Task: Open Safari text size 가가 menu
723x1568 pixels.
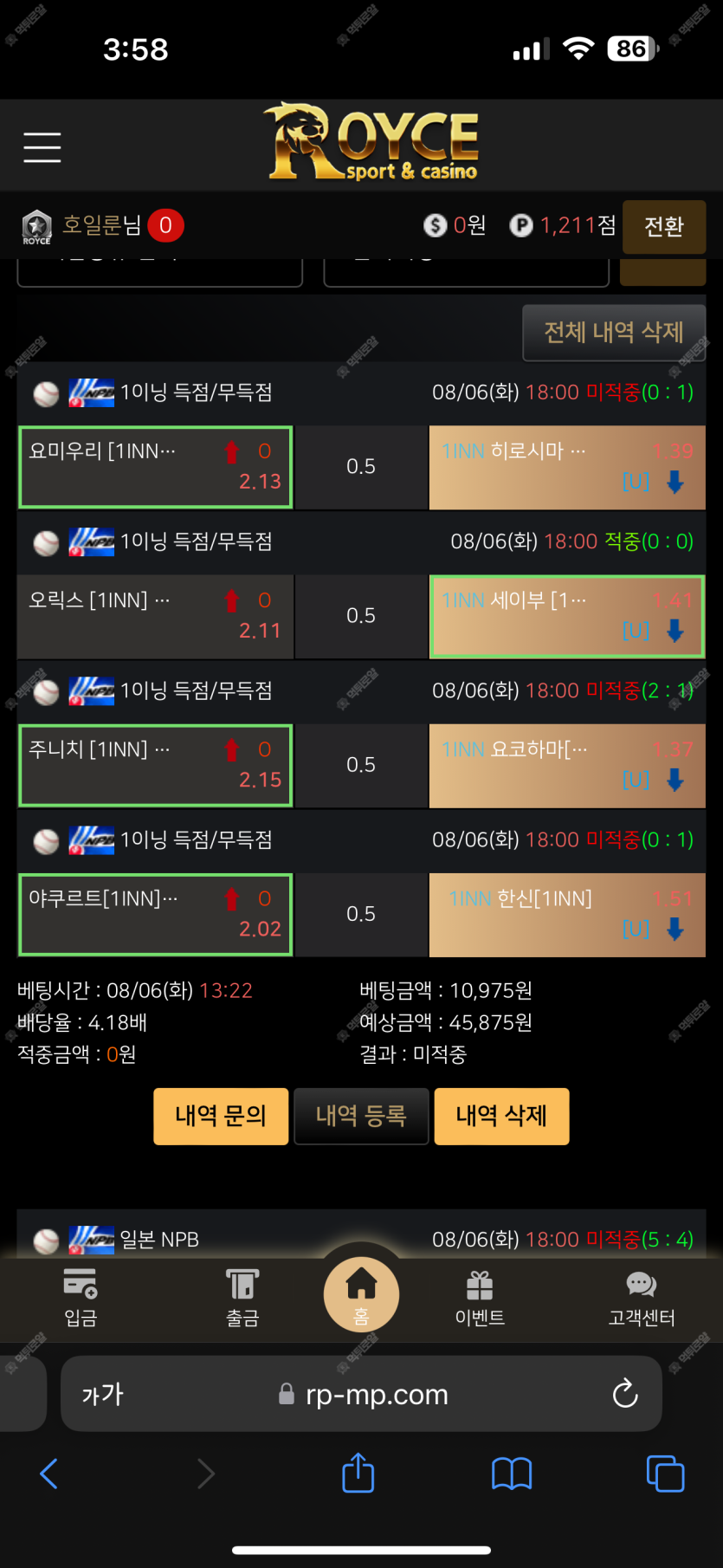Action: click(103, 1394)
